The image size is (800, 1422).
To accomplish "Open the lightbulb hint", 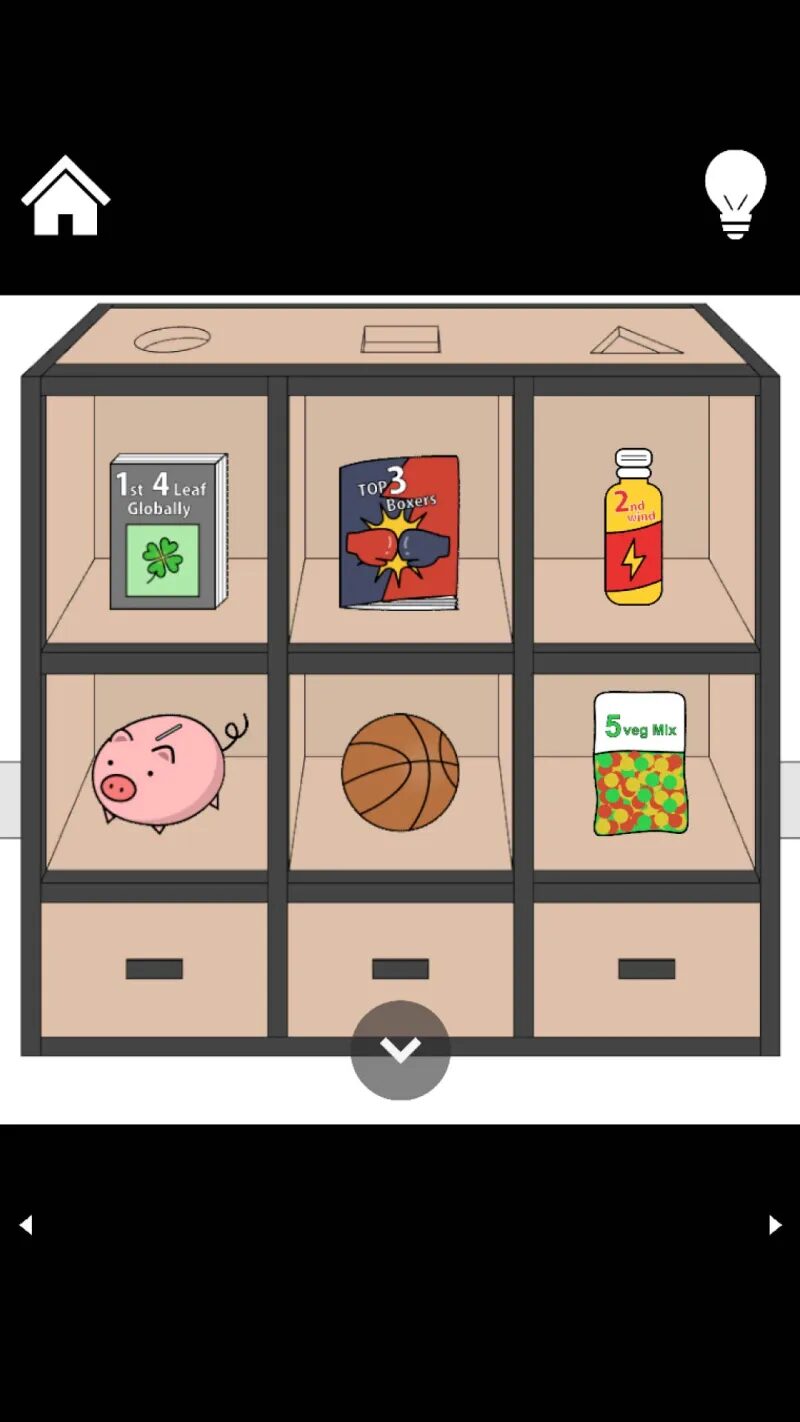I will pyautogui.click(x=735, y=193).
